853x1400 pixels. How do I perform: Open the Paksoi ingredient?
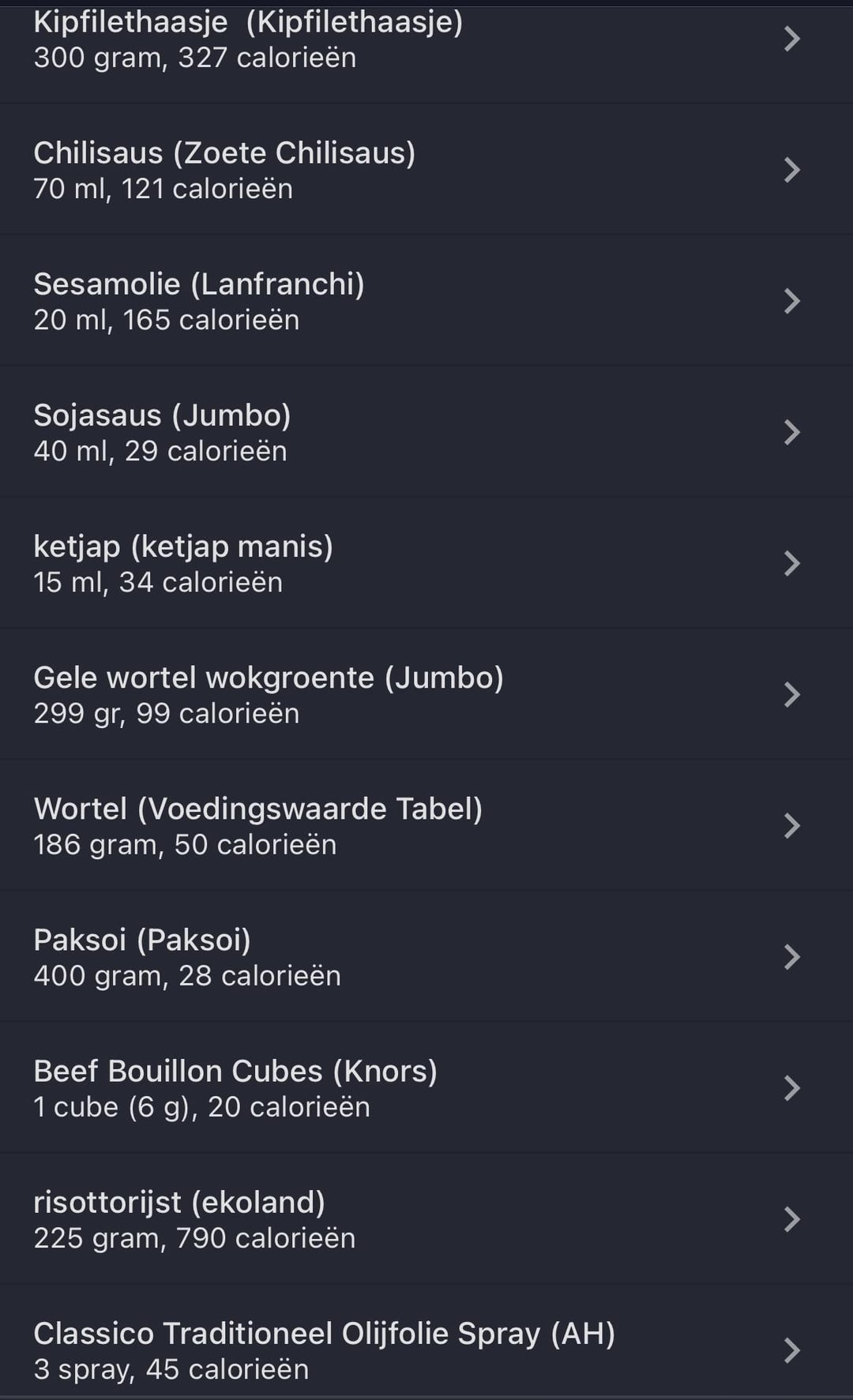(426, 956)
